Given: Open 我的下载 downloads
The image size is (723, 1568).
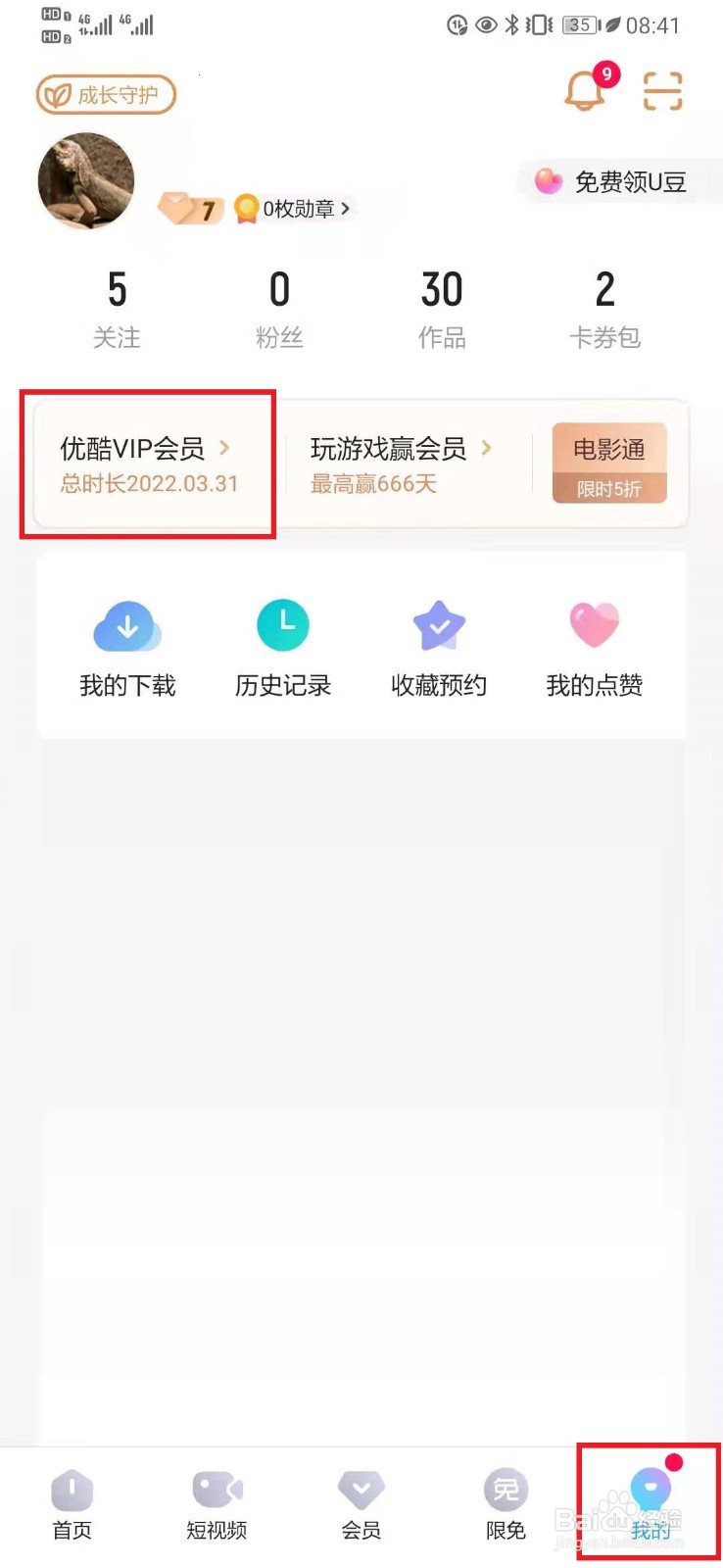Looking at the screenshot, I should (x=127, y=647).
